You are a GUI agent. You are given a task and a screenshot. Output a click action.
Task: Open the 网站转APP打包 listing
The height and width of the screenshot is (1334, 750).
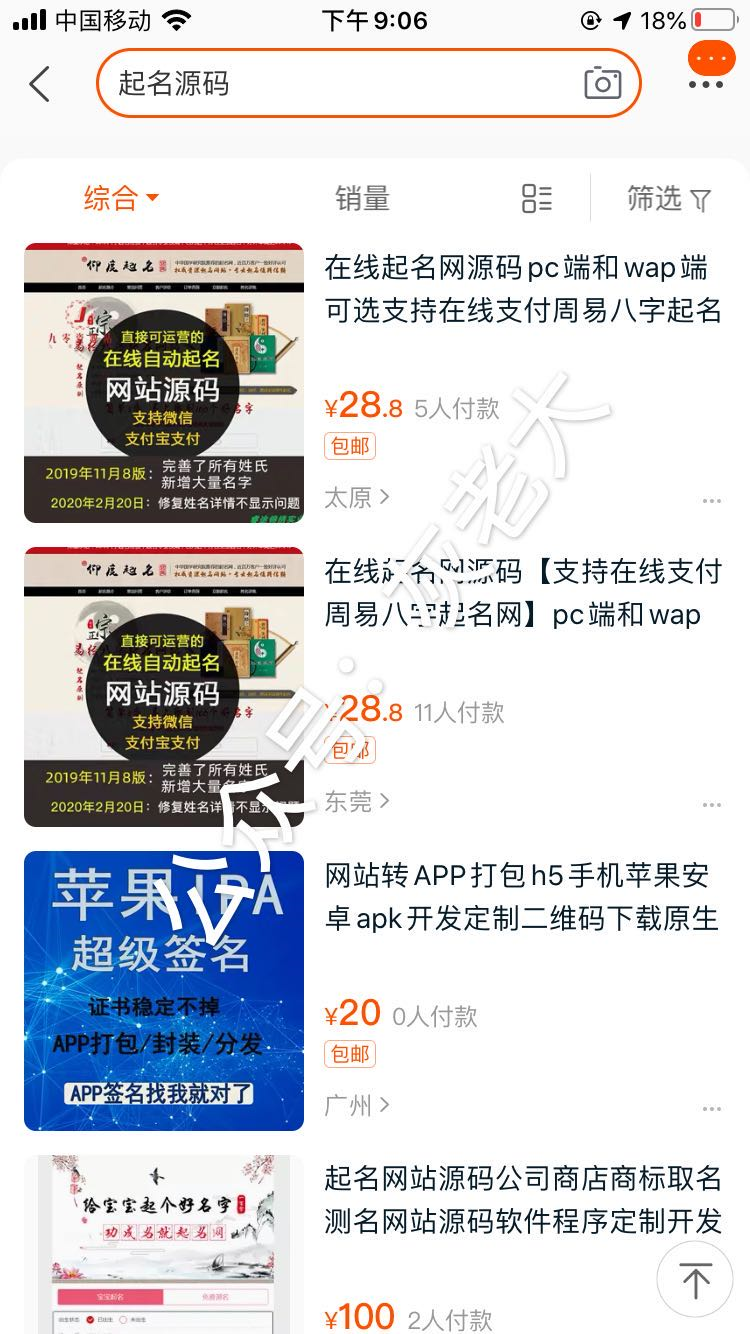point(522,897)
